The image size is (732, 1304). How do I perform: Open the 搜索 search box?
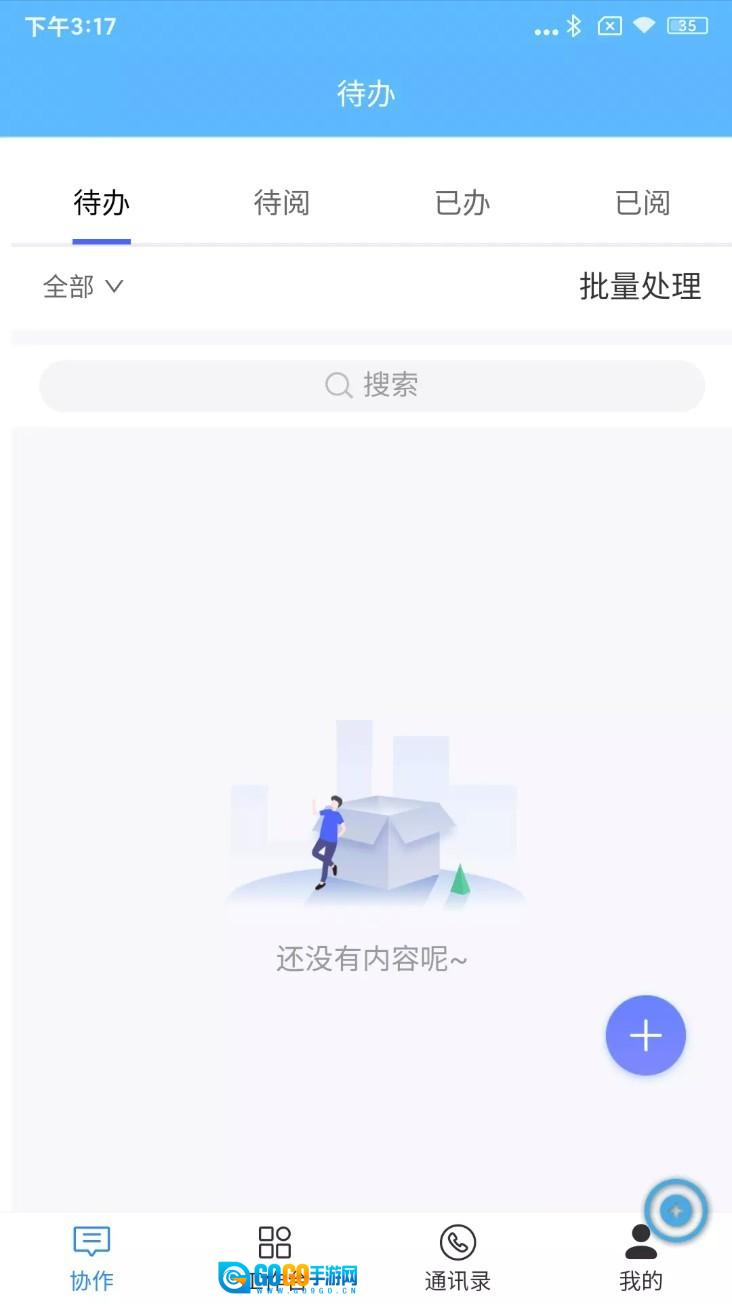pyautogui.click(x=372, y=385)
